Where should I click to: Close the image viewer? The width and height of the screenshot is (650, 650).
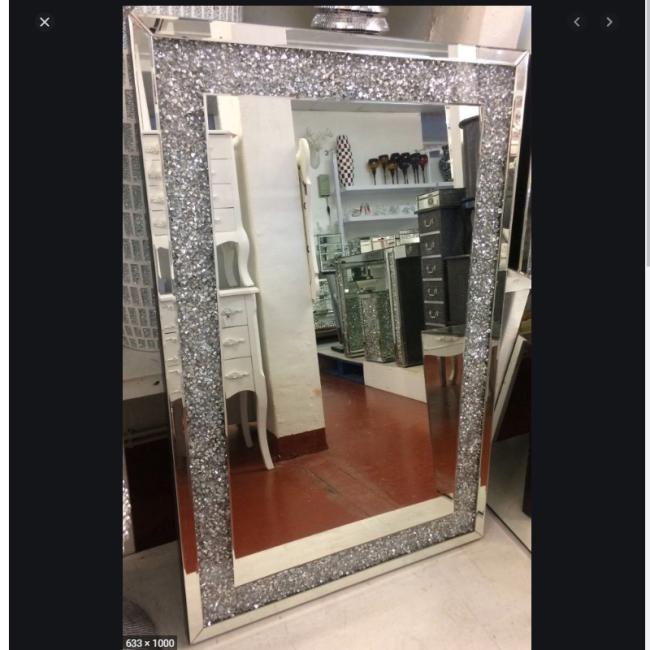(x=44, y=22)
